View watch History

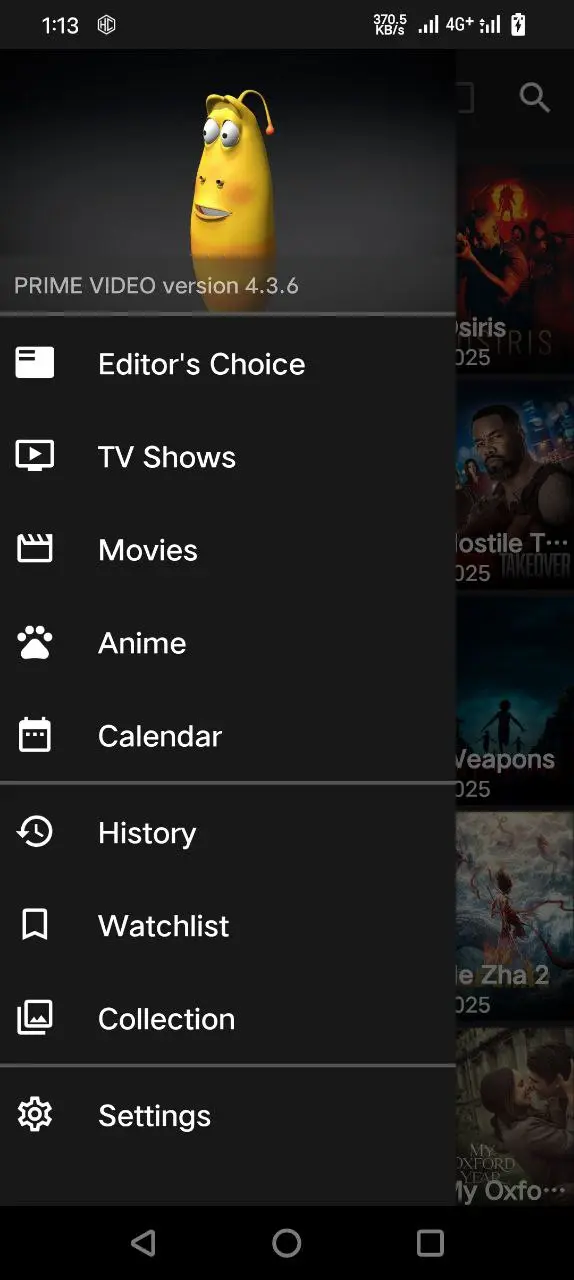coord(228,833)
